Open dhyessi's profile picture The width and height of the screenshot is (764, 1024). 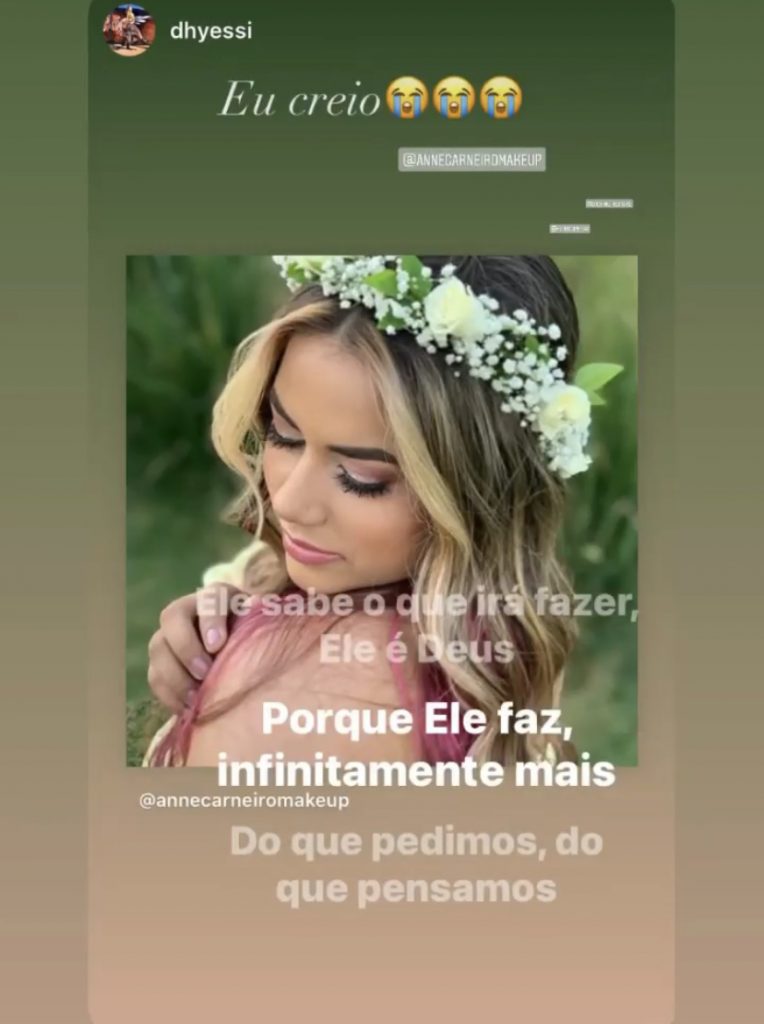coord(129,30)
